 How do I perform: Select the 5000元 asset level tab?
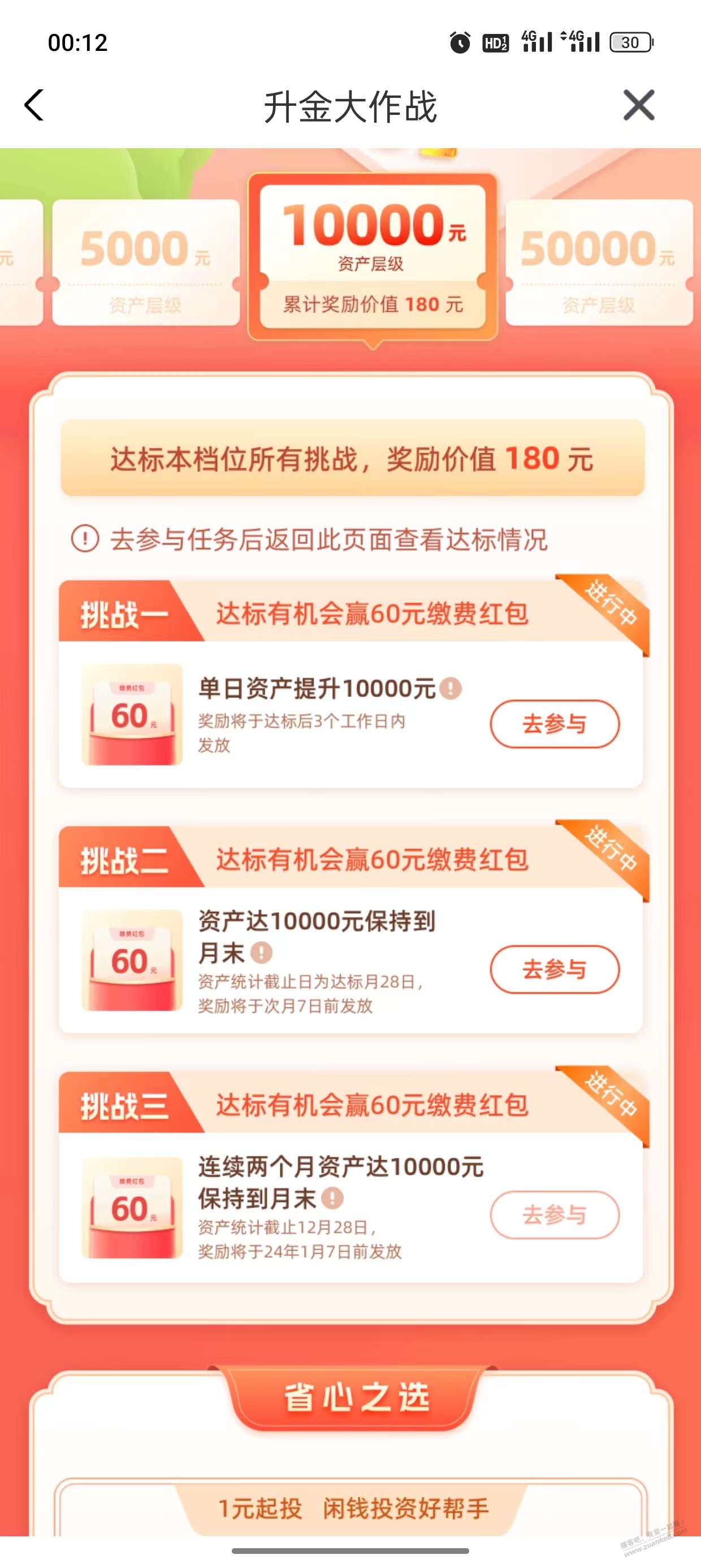(x=145, y=262)
